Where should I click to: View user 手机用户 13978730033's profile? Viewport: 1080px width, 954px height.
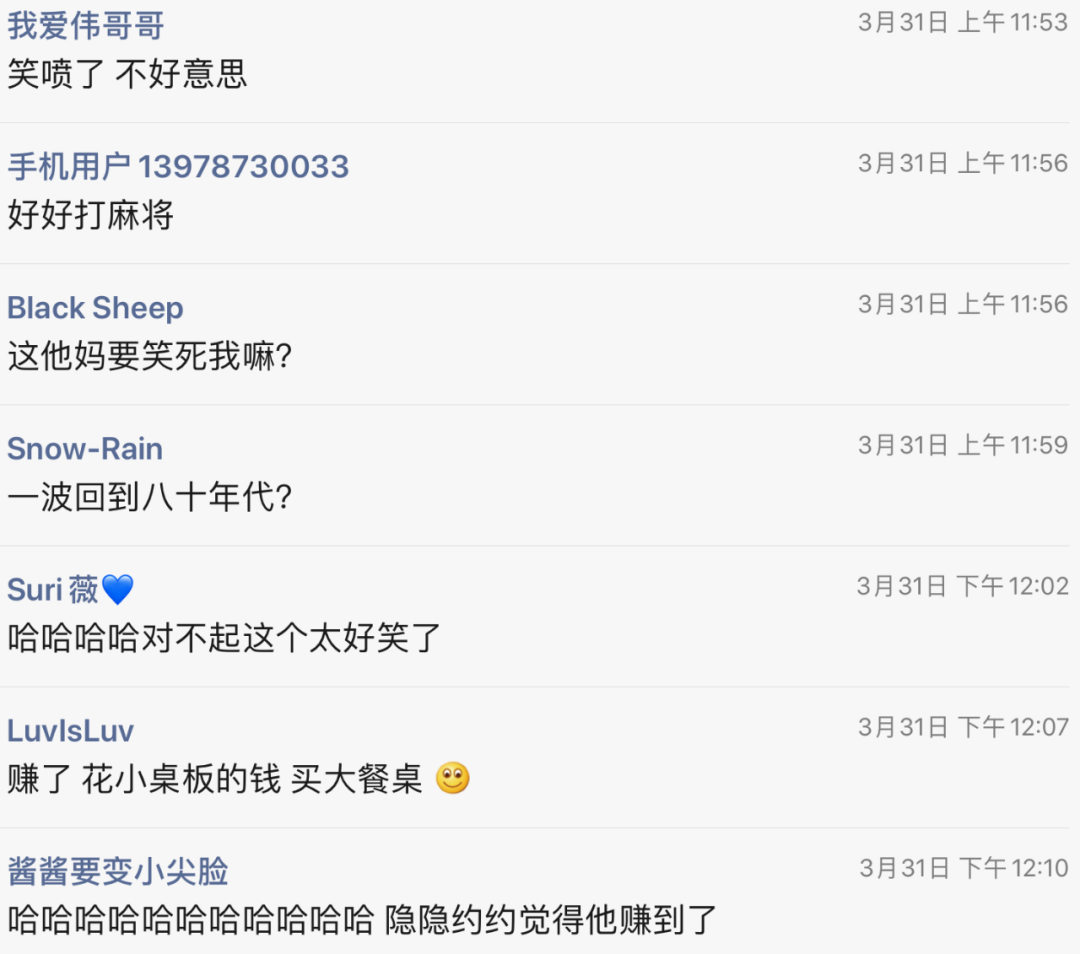click(178, 167)
